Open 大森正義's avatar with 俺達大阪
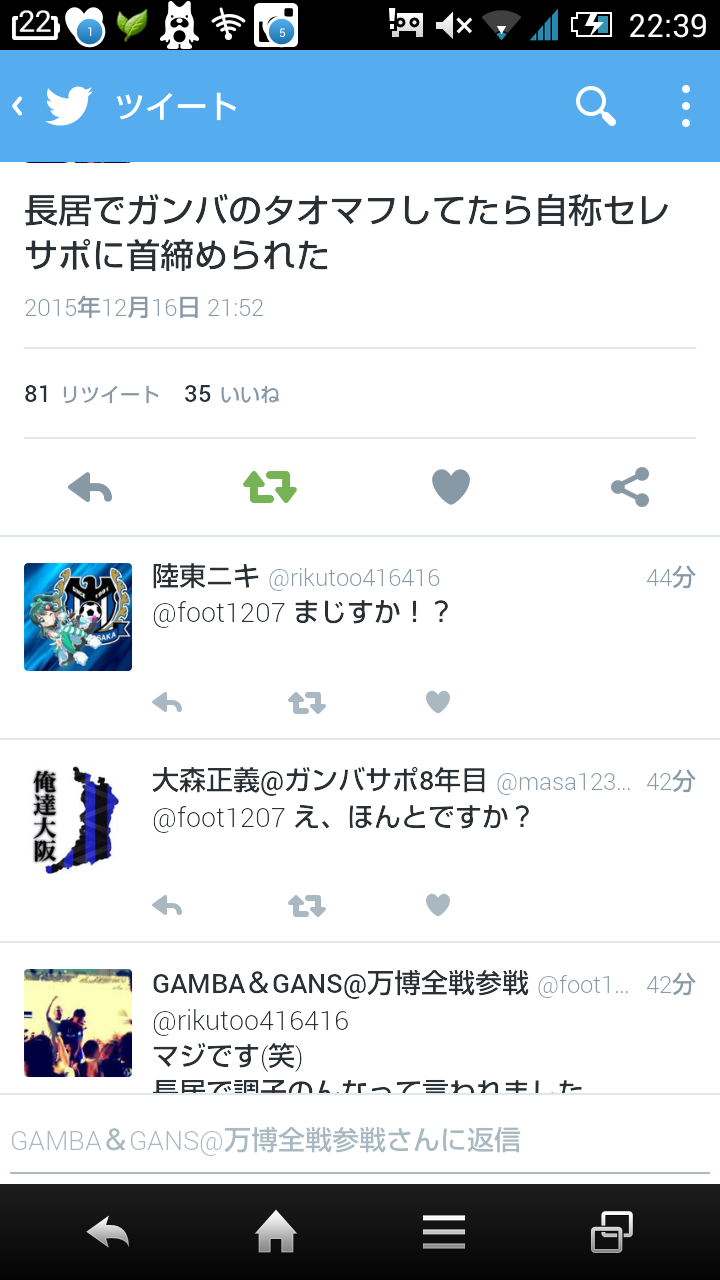 (78, 820)
